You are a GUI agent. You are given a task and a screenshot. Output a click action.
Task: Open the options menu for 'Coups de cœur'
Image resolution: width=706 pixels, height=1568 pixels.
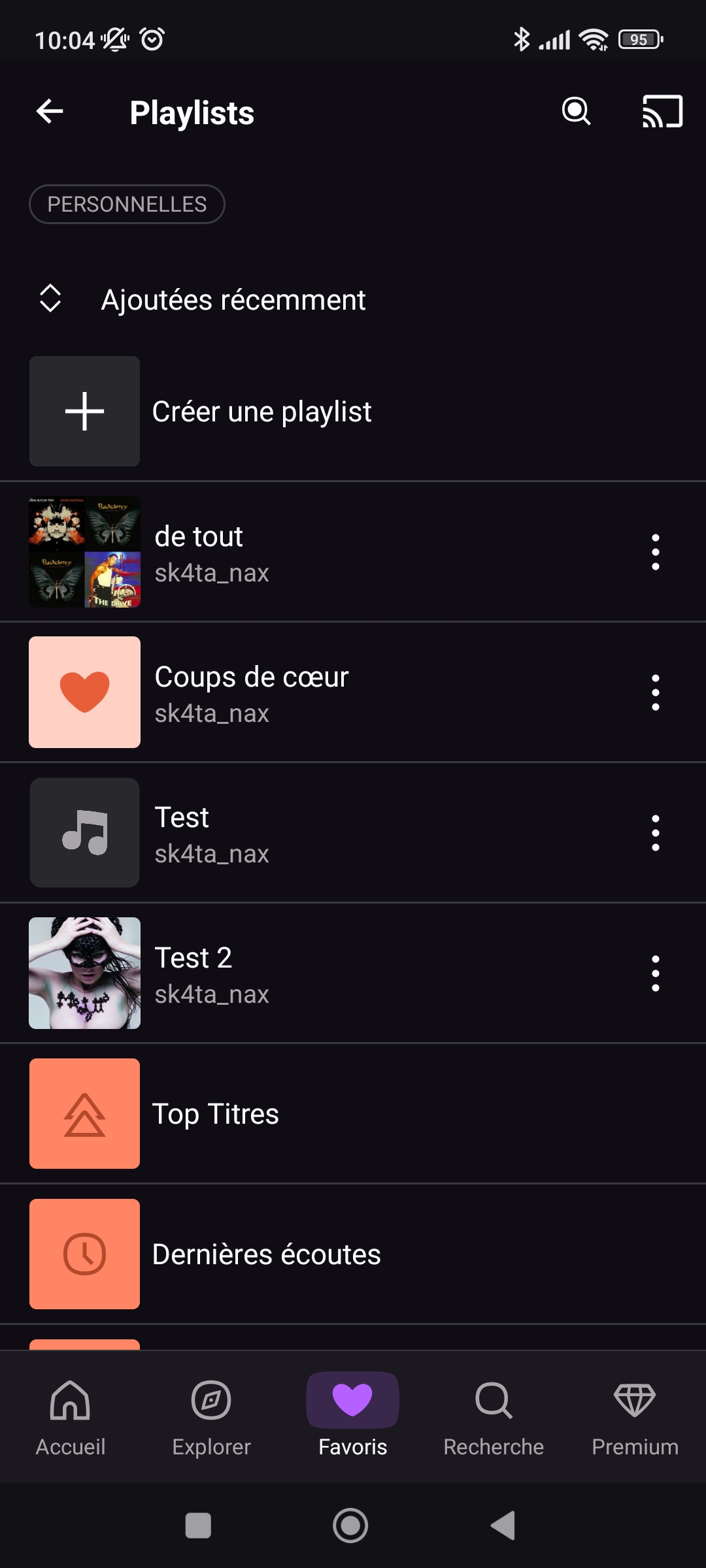coord(656,692)
